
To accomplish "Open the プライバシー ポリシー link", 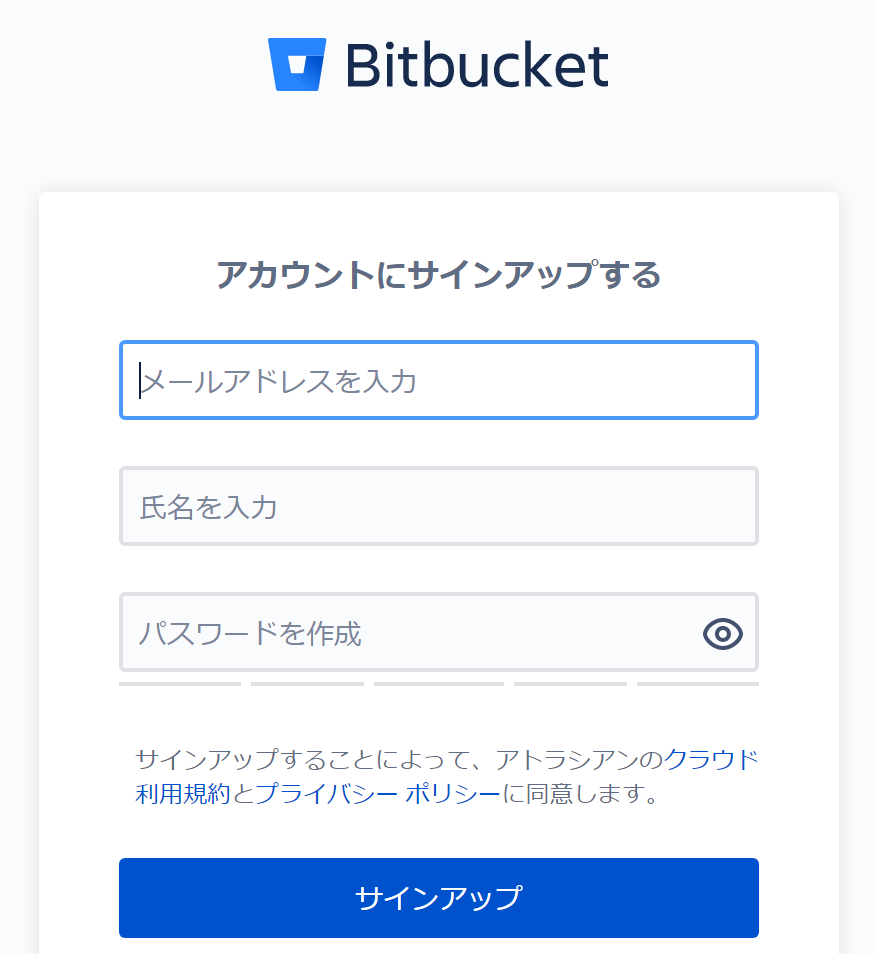I will pyautogui.click(x=378, y=795).
